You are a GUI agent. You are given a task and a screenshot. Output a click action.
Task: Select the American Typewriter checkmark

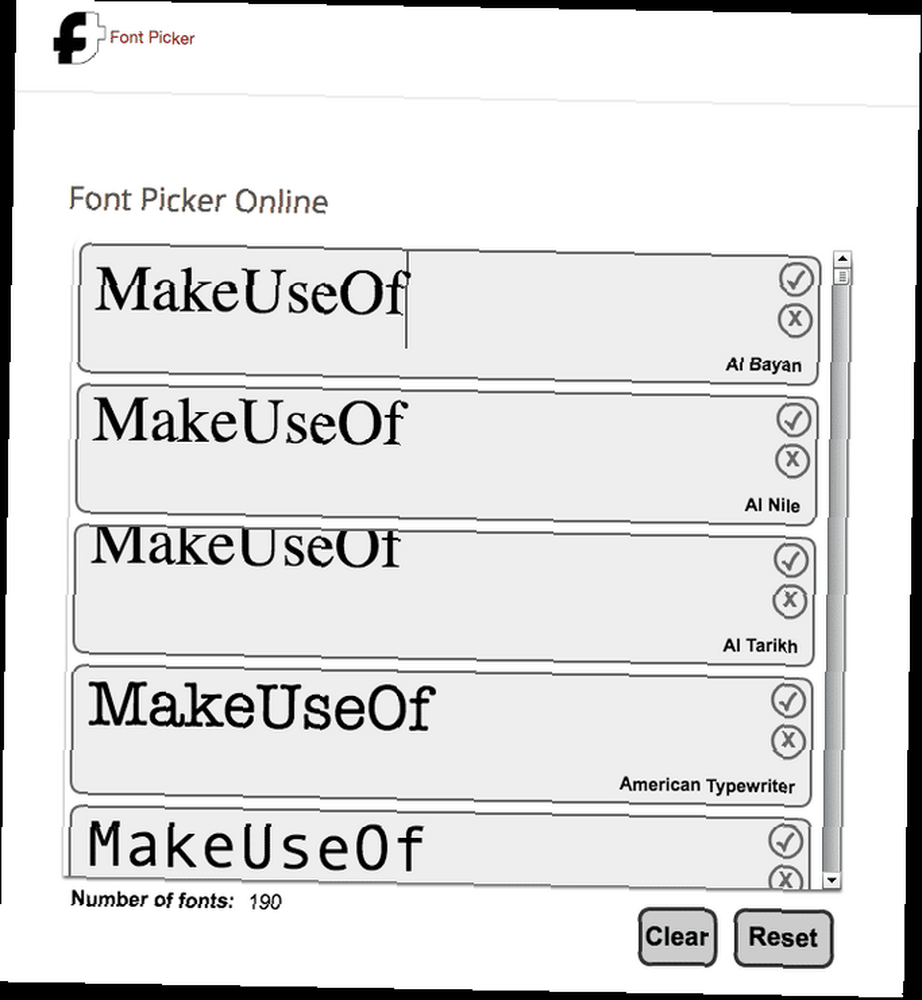(789, 701)
